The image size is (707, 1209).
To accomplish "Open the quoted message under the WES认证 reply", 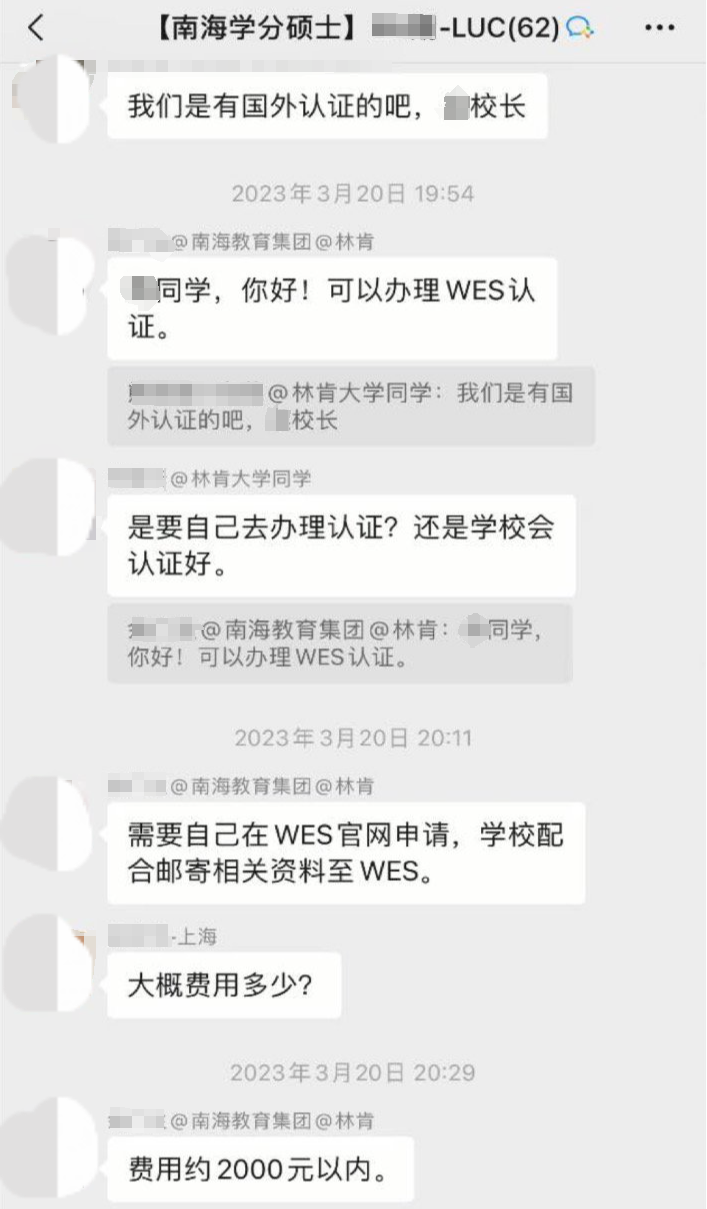I will pyautogui.click(x=350, y=405).
